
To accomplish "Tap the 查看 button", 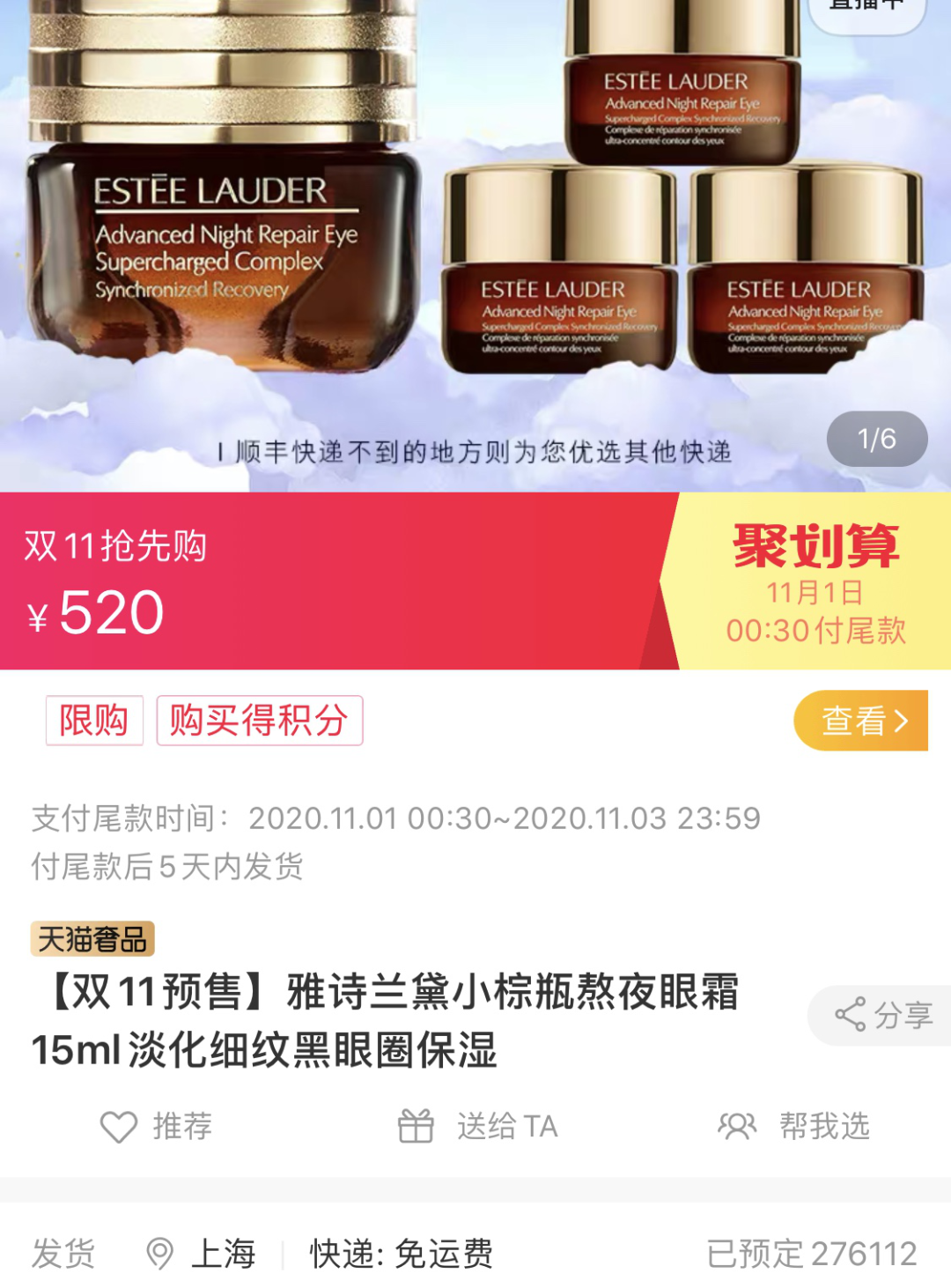I will click(861, 721).
